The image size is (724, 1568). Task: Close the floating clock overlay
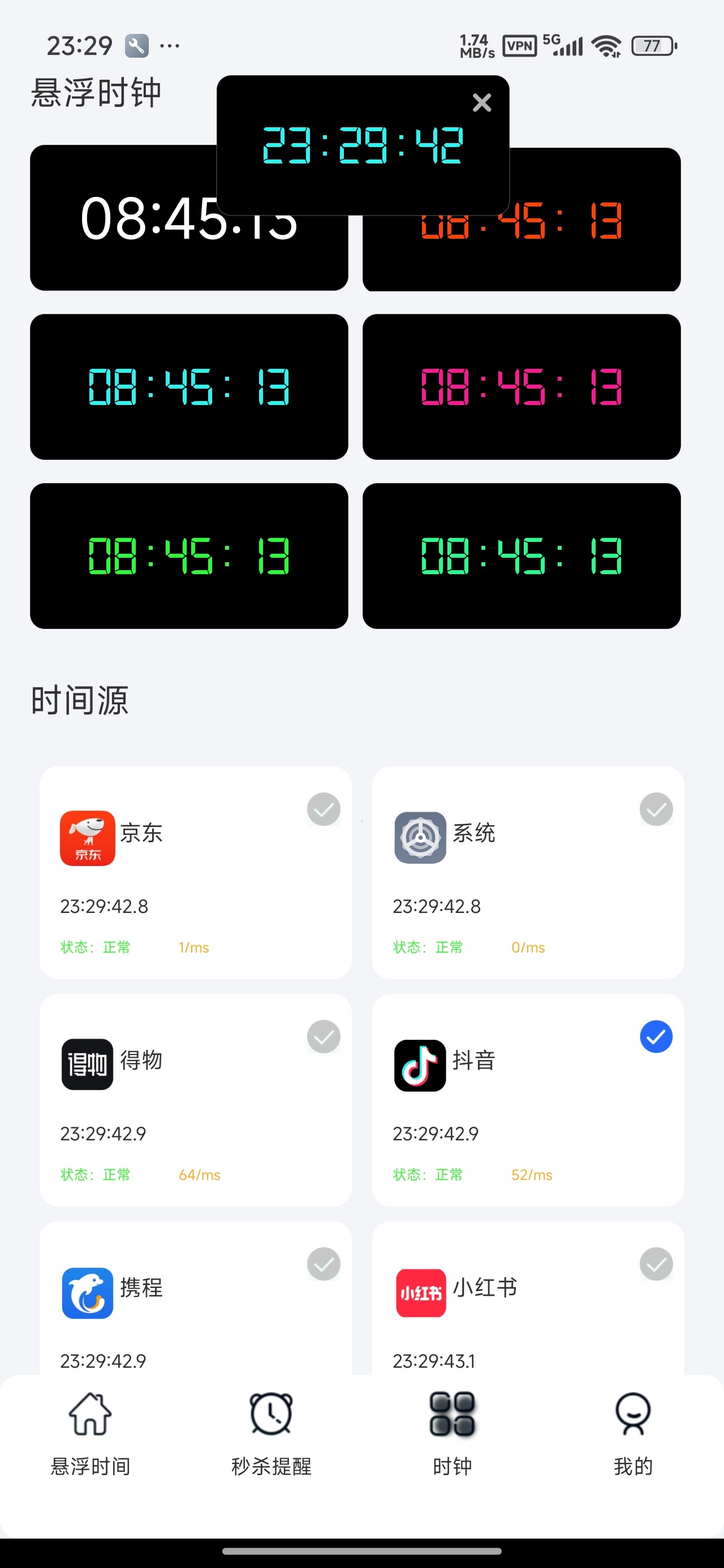tap(482, 102)
